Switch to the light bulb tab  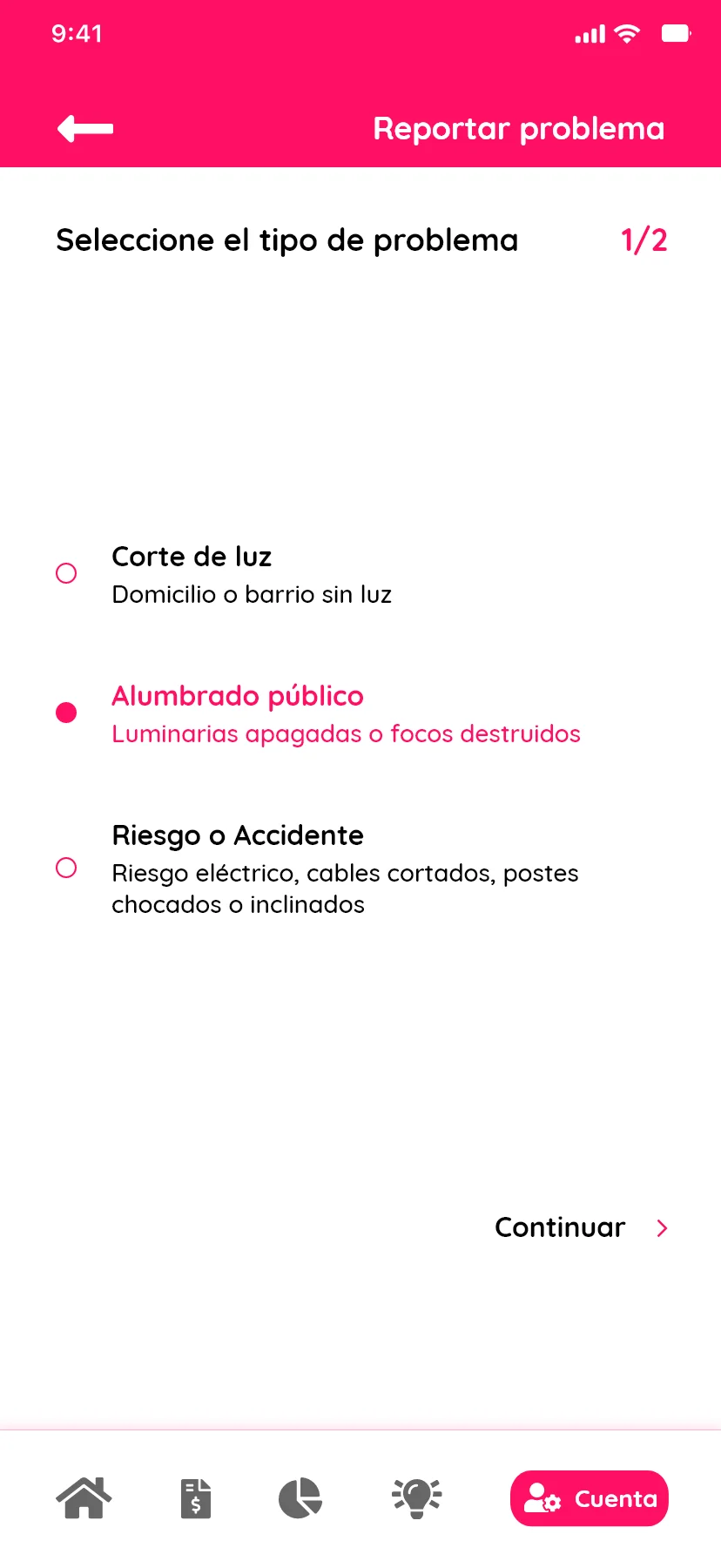[417, 1498]
